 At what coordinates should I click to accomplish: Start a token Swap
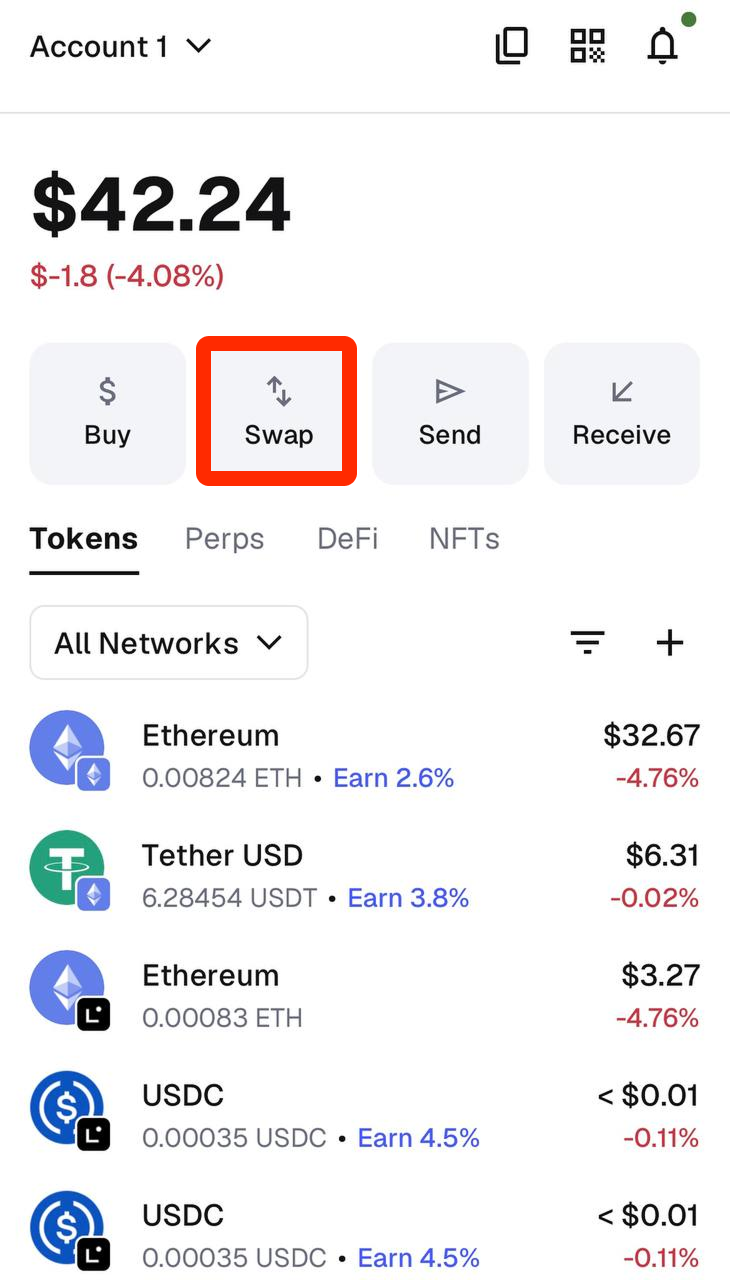point(278,413)
